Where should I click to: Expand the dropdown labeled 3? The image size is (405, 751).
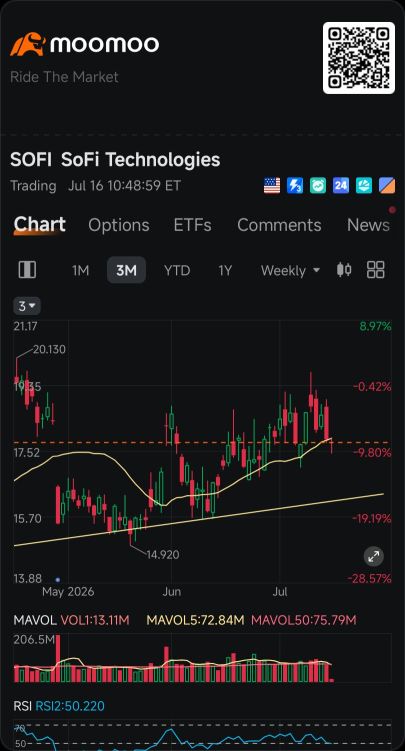(x=27, y=305)
